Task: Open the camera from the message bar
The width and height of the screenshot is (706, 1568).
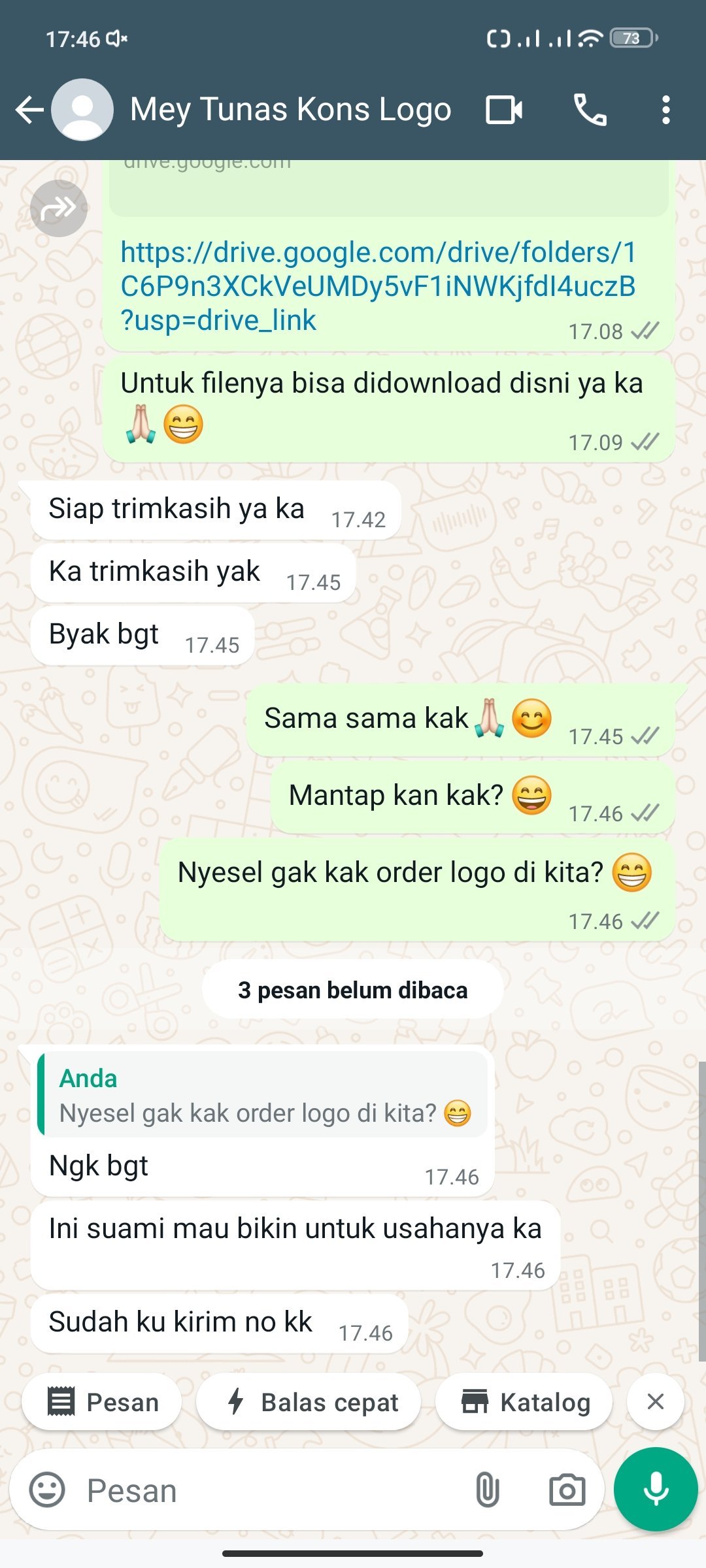Action: coord(567,1490)
